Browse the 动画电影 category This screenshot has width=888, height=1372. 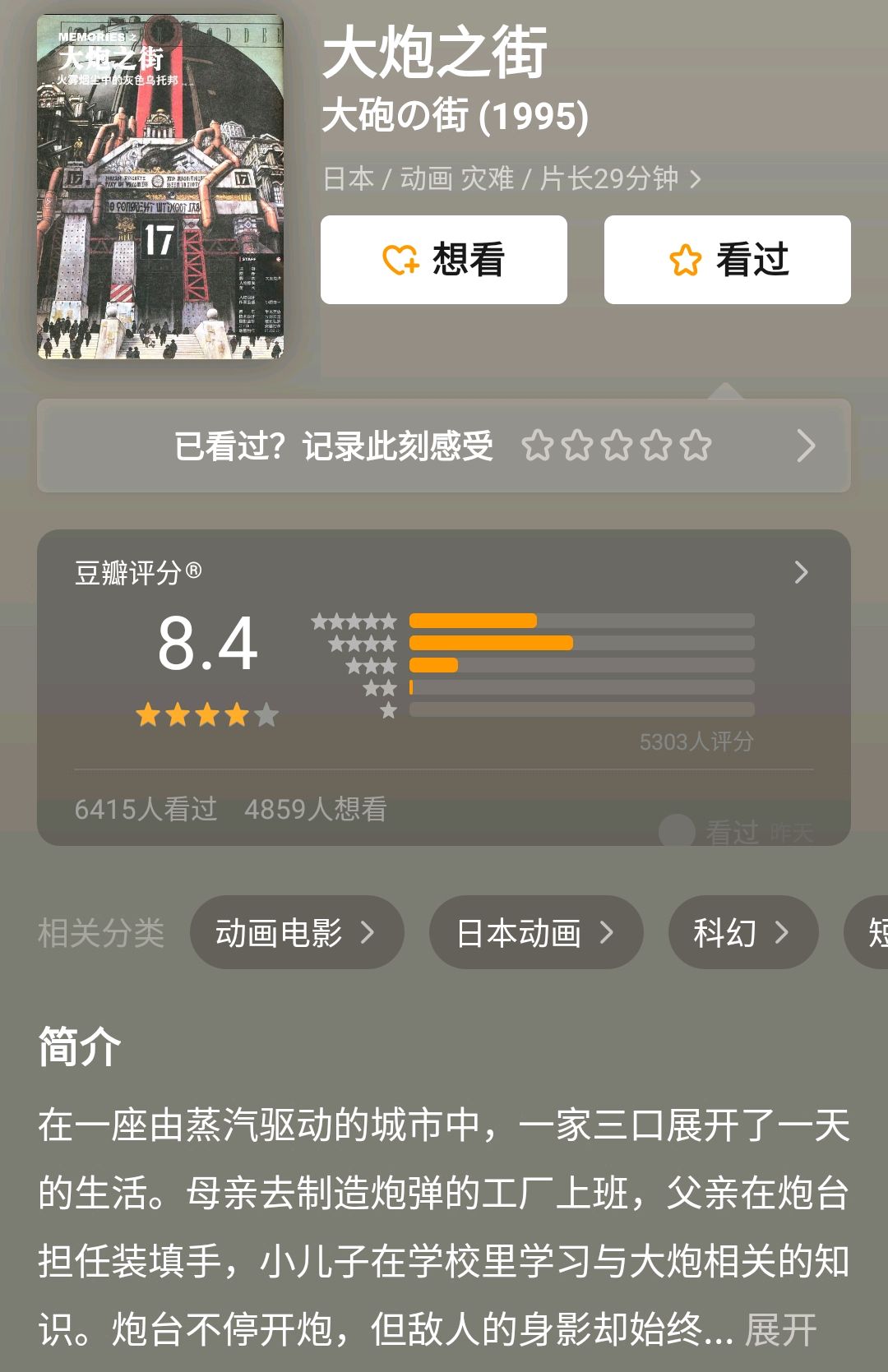296,932
